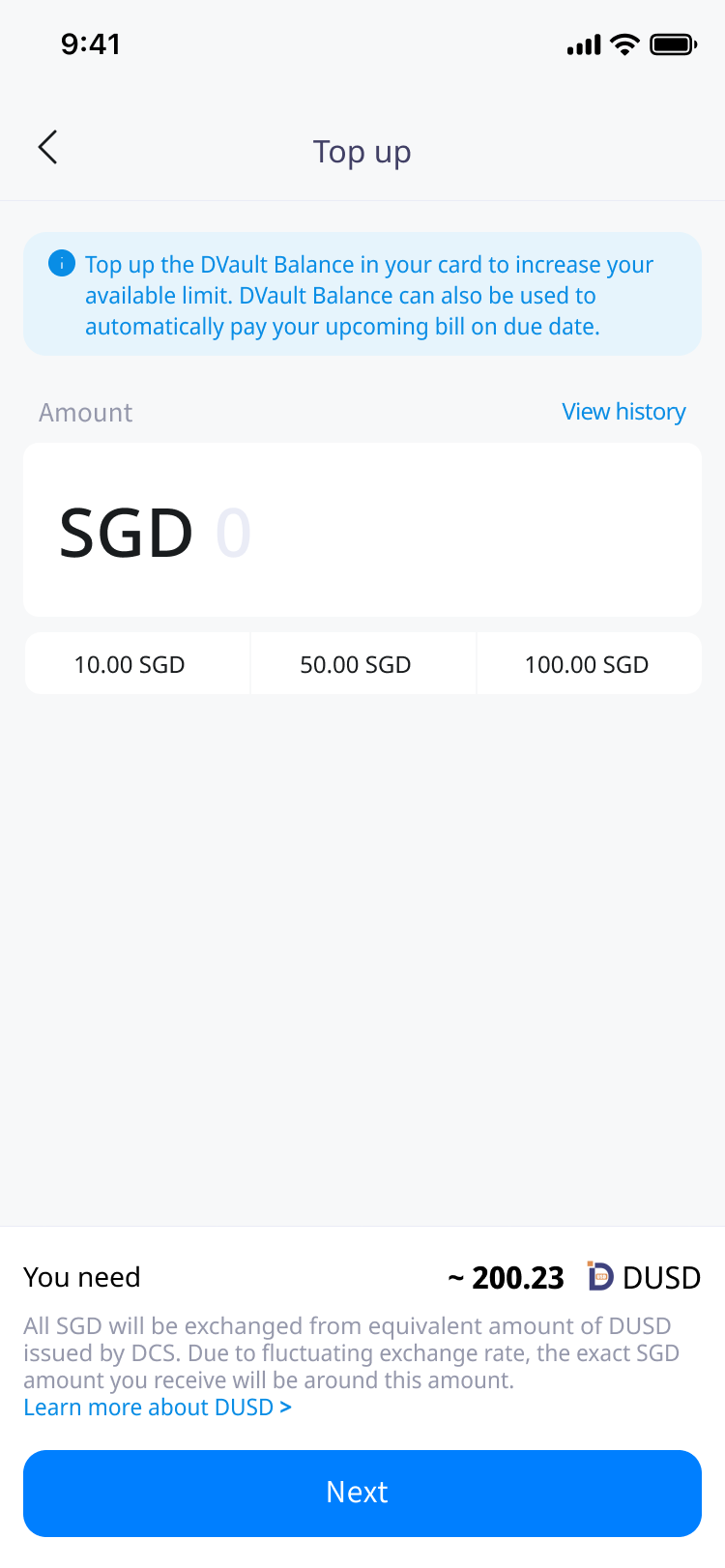Open Learn more about DUSD link
Viewport: 725px width, 1568px height.
tap(158, 1408)
